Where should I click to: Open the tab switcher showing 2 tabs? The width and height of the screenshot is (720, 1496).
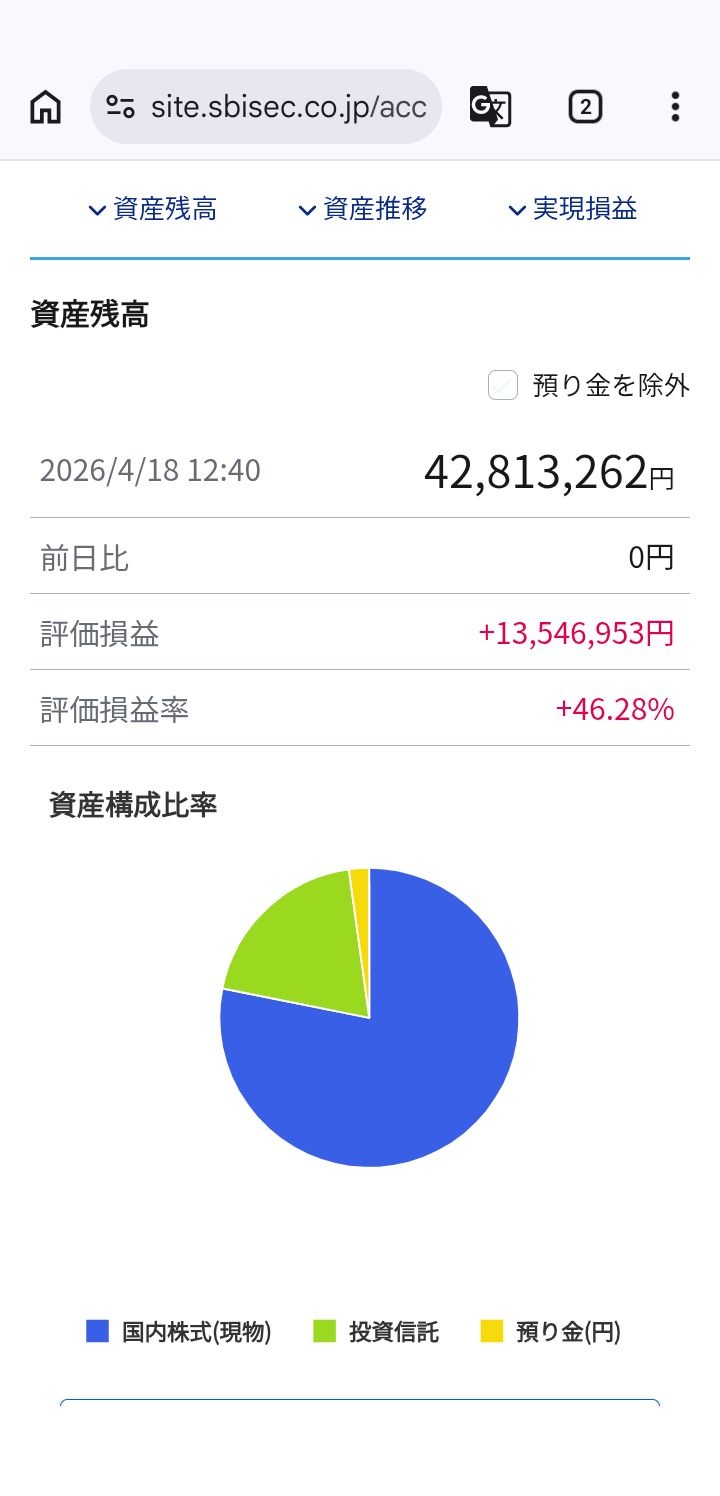[x=585, y=106]
